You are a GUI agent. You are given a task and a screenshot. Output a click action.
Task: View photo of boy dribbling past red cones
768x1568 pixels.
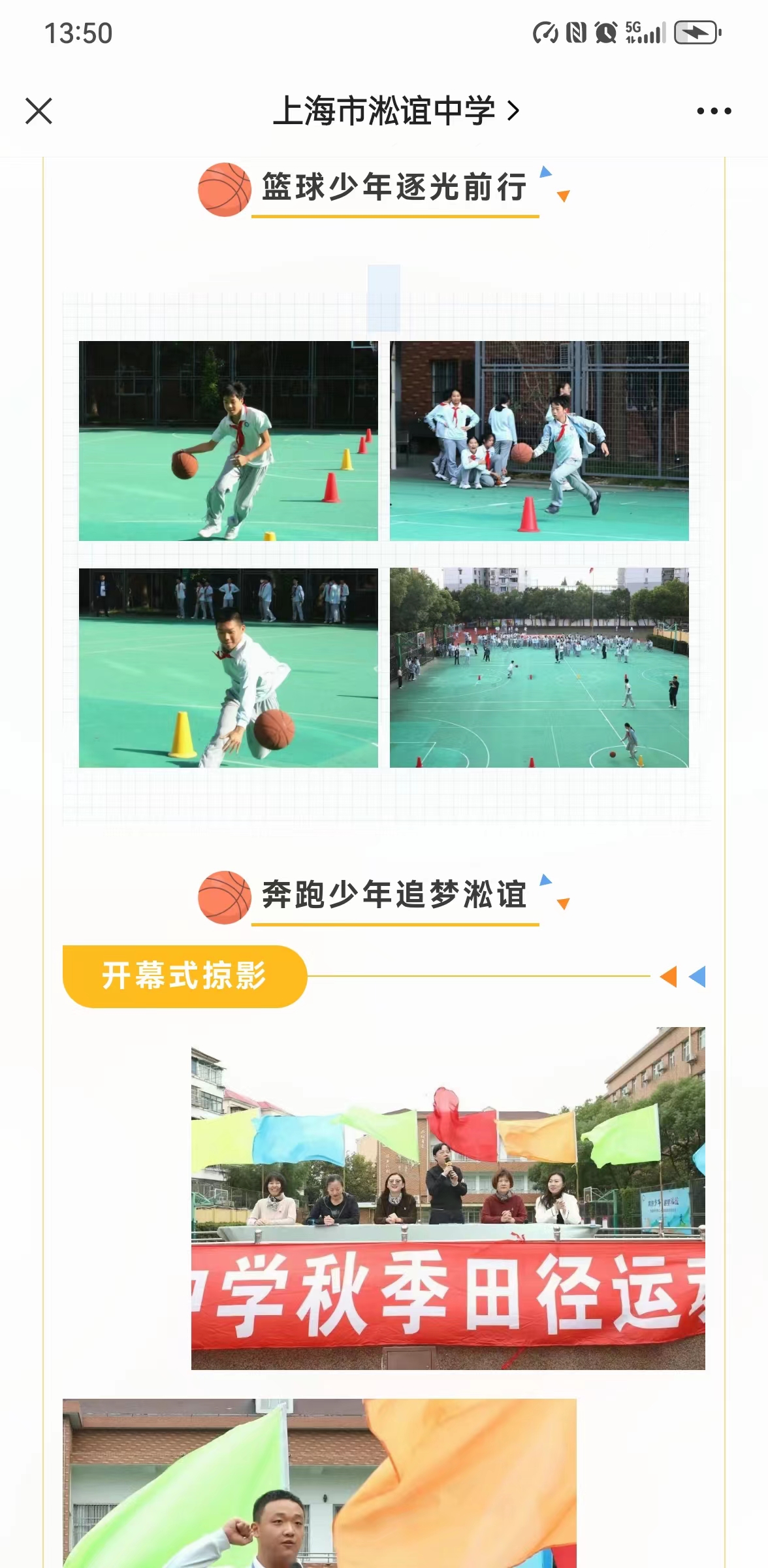pos(228,441)
